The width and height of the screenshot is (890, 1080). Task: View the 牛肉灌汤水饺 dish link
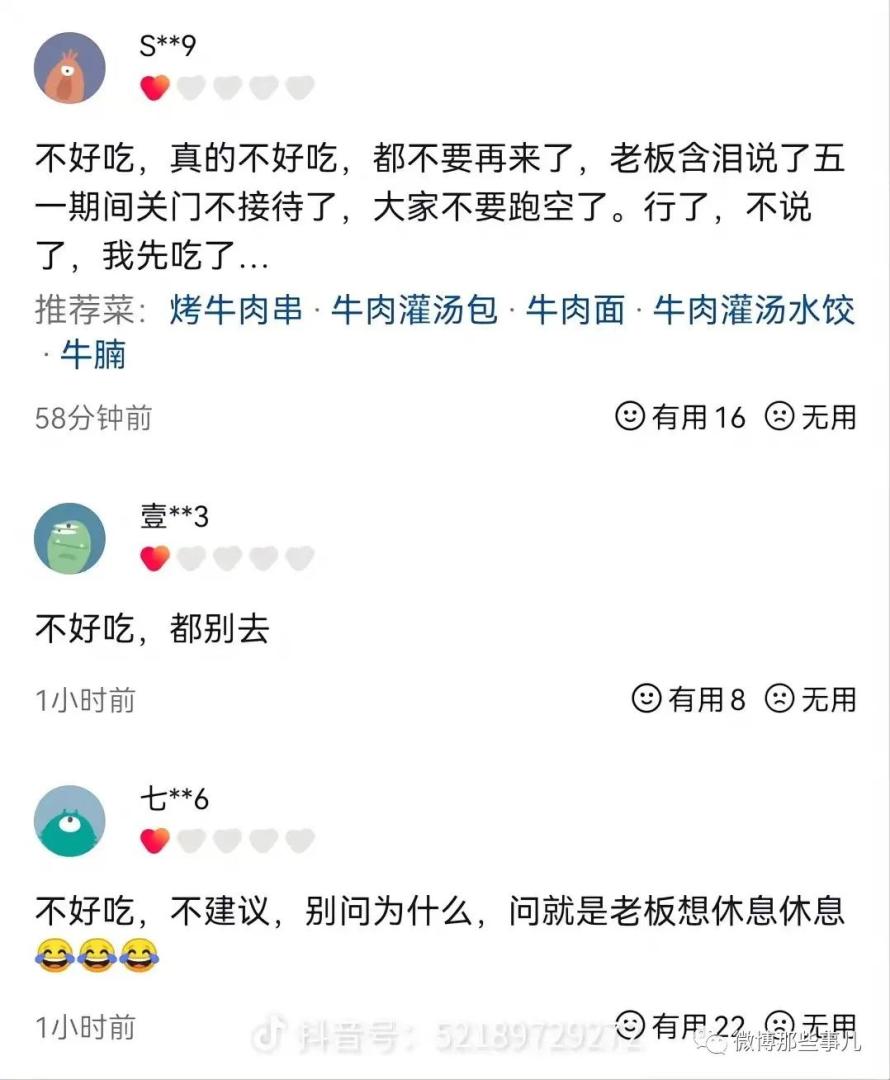coord(754,310)
